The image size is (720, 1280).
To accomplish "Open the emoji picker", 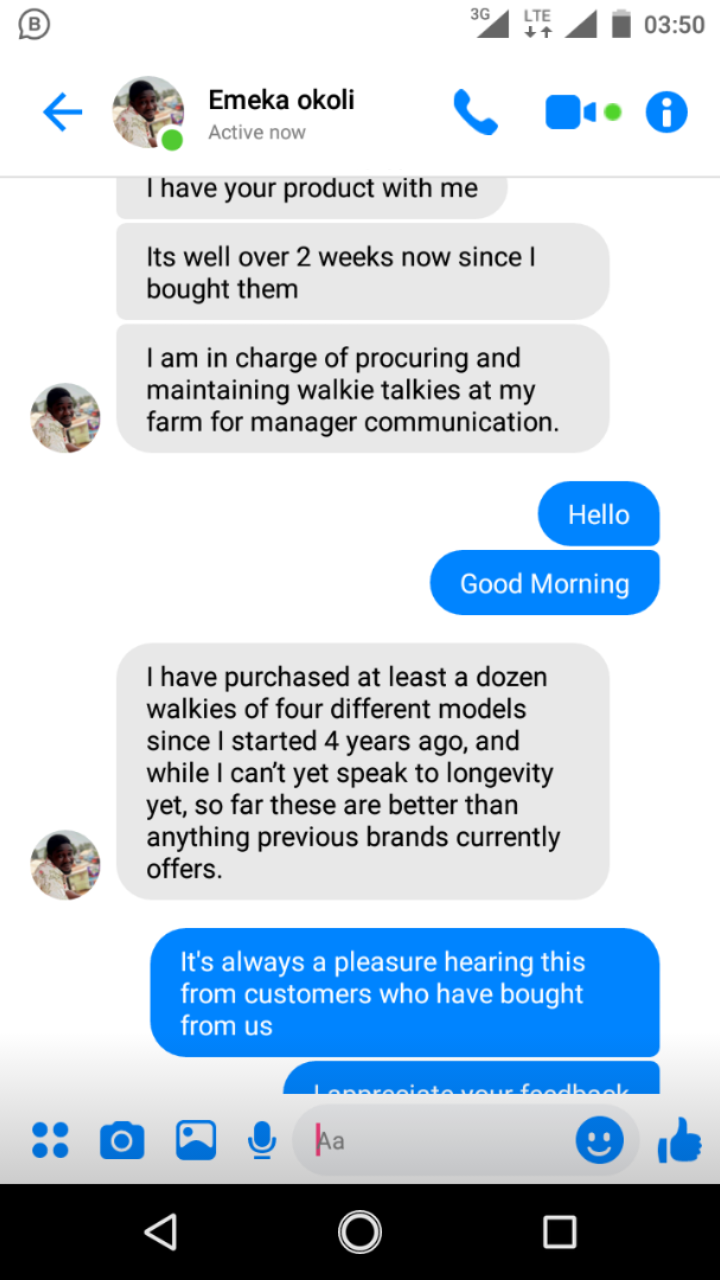I will [x=599, y=1140].
